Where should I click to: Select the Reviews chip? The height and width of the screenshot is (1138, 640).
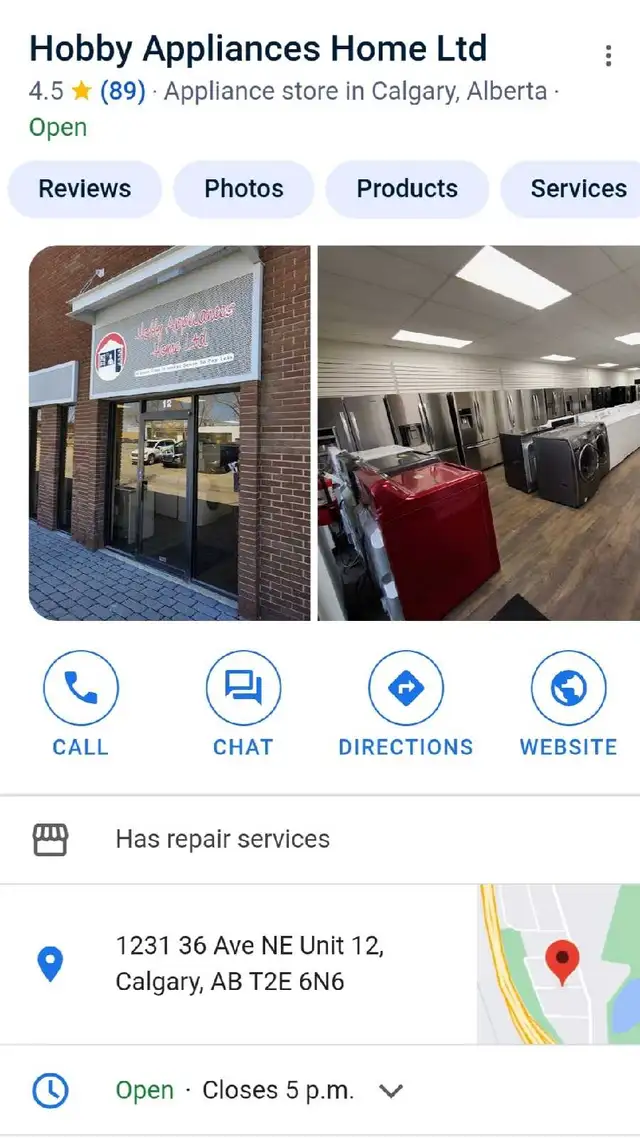pos(85,189)
